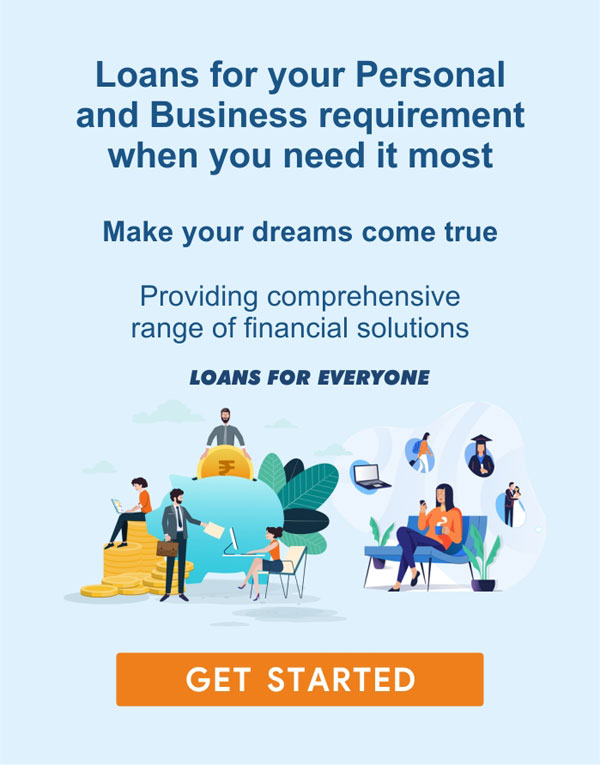The height and width of the screenshot is (765, 600).
Task: Tap the Get Started button
Action: tap(300, 679)
